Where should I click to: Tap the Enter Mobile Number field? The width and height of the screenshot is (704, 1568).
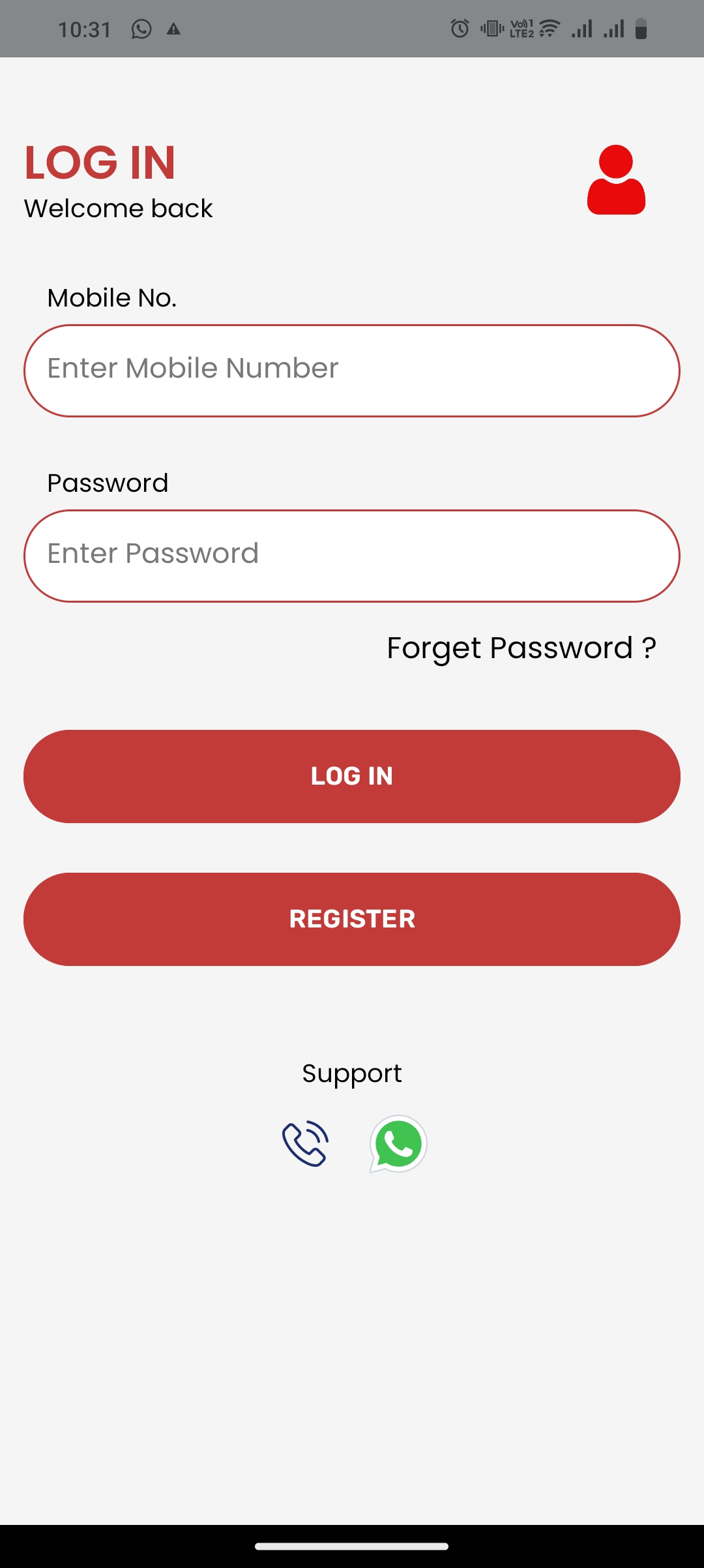click(352, 369)
